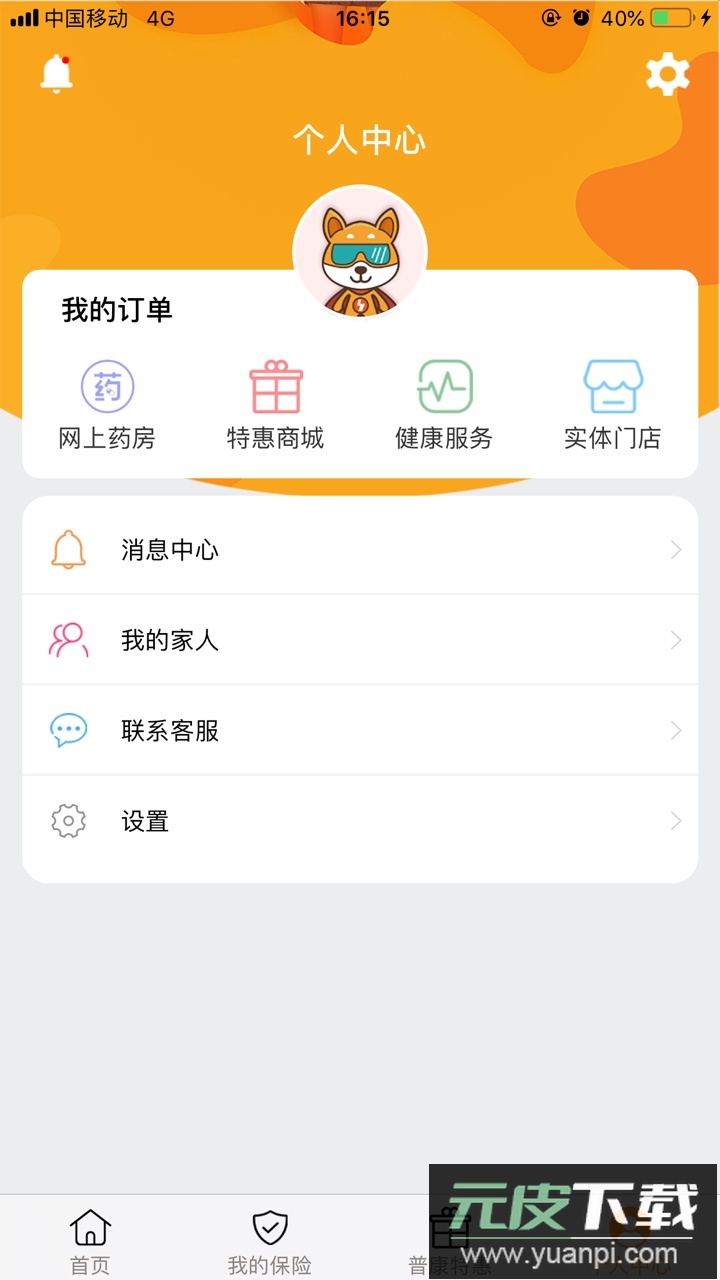Screen dimensions: 720x1280
Task: Tap the 健康服务 heartbeat icon
Action: 444,385
